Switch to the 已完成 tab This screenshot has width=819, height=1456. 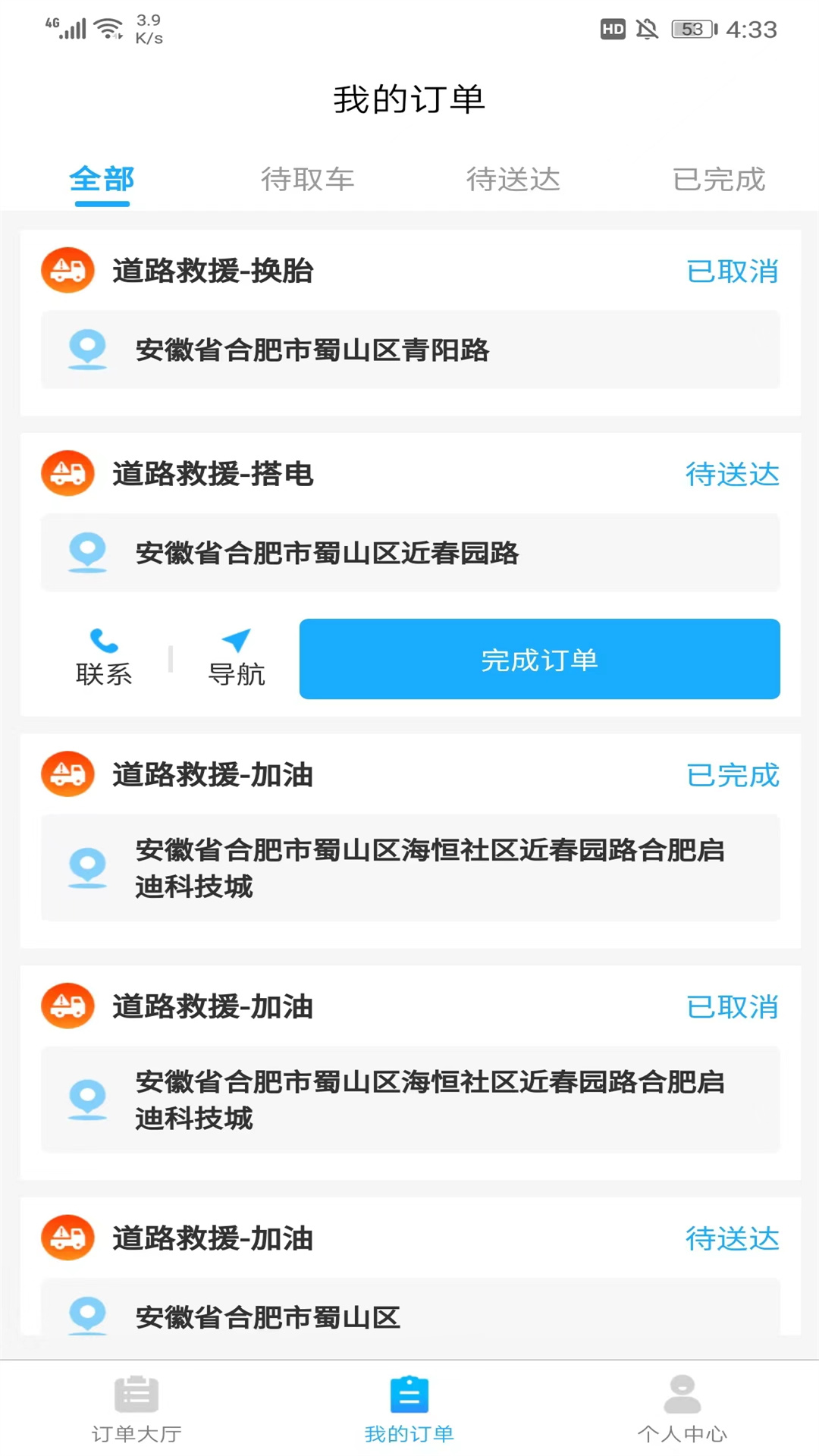pyautogui.click(x=718, y=180)
